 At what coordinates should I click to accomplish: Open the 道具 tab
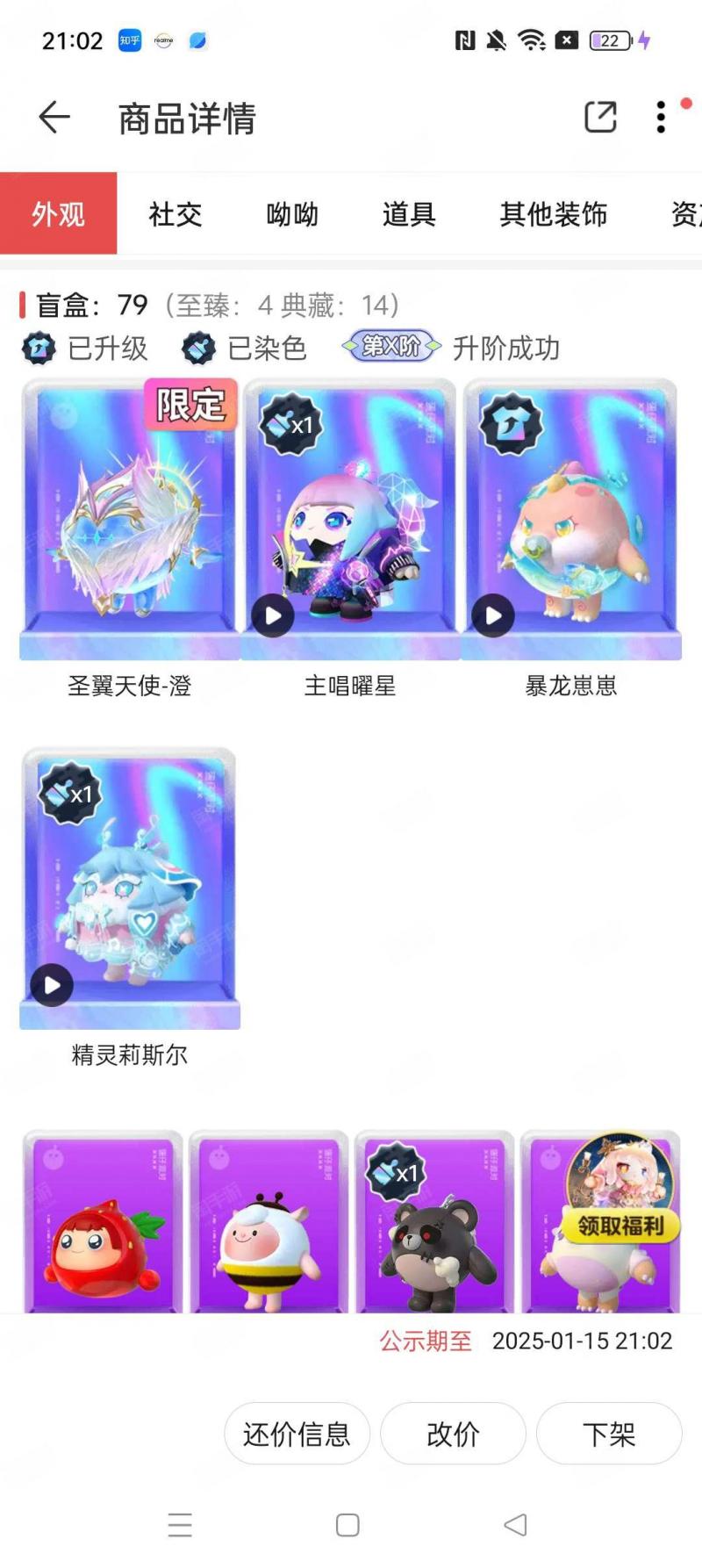click(x=409, y=214)
